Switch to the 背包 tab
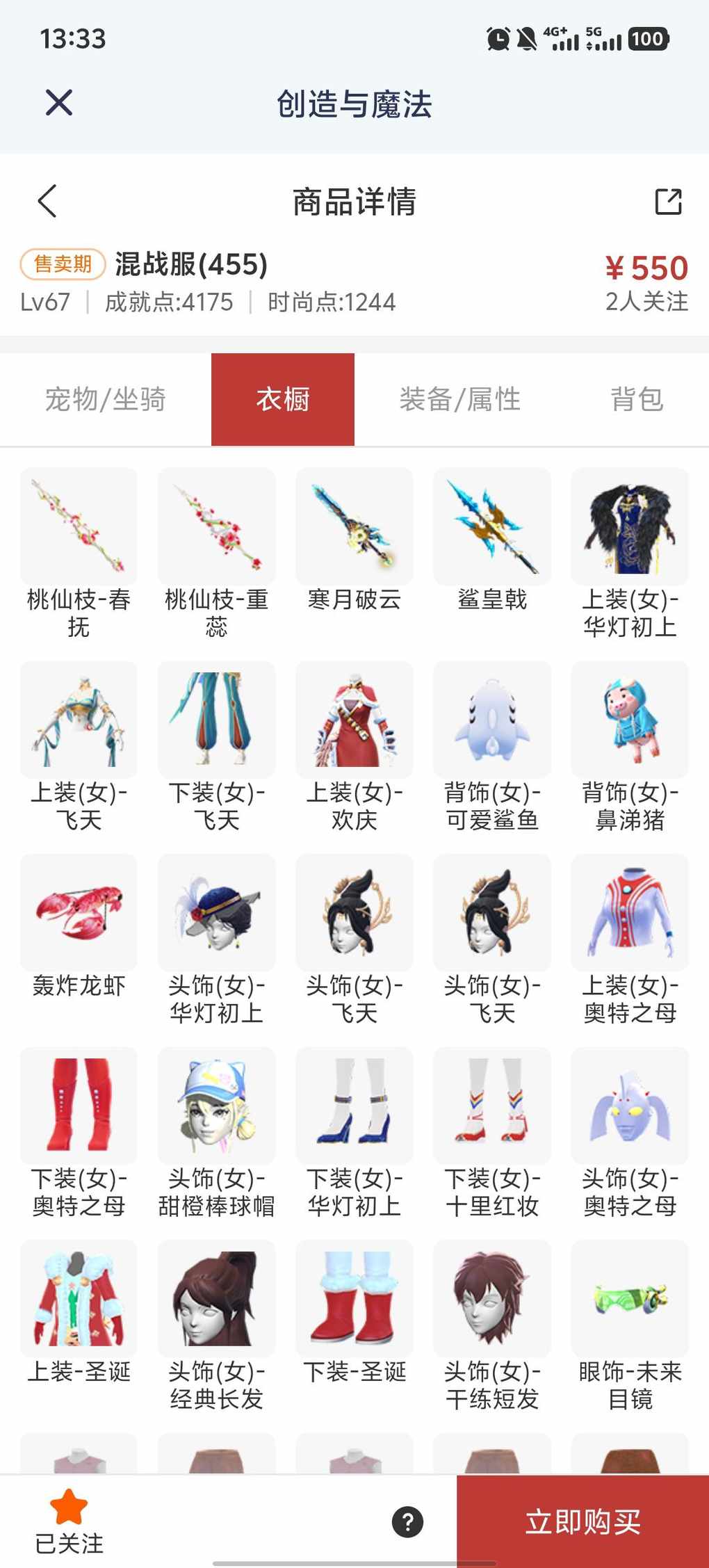This screenshot has height=1568, width=709. (x=636, y=400)
